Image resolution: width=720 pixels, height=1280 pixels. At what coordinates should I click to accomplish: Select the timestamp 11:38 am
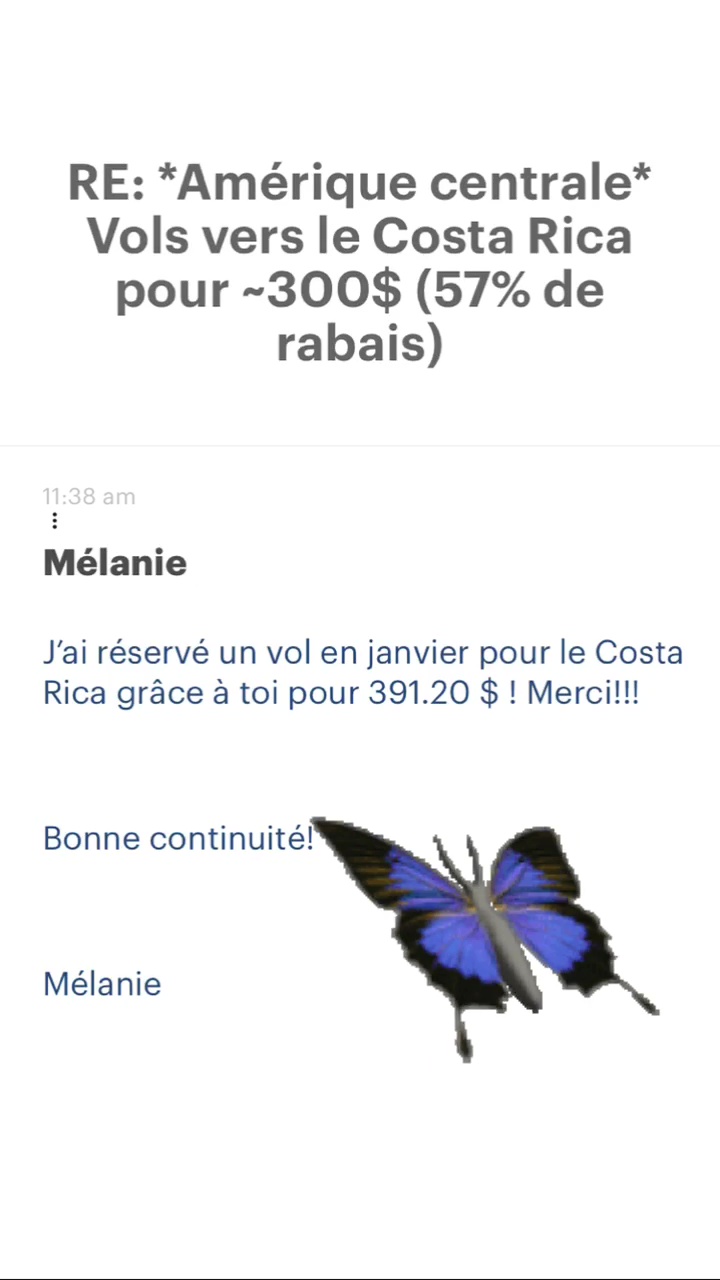pos(89,496)
